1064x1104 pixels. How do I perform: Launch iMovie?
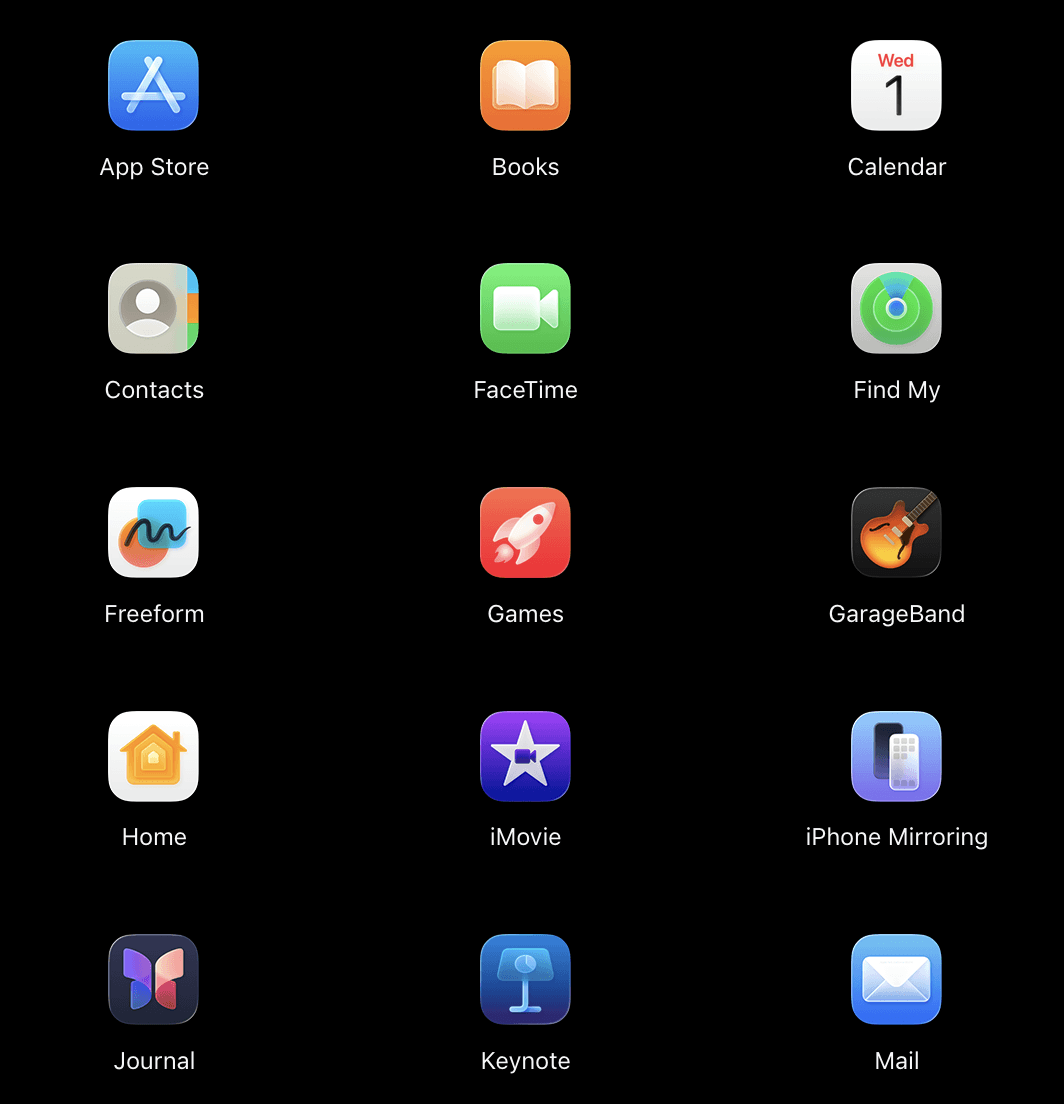[x=525, y=756]
